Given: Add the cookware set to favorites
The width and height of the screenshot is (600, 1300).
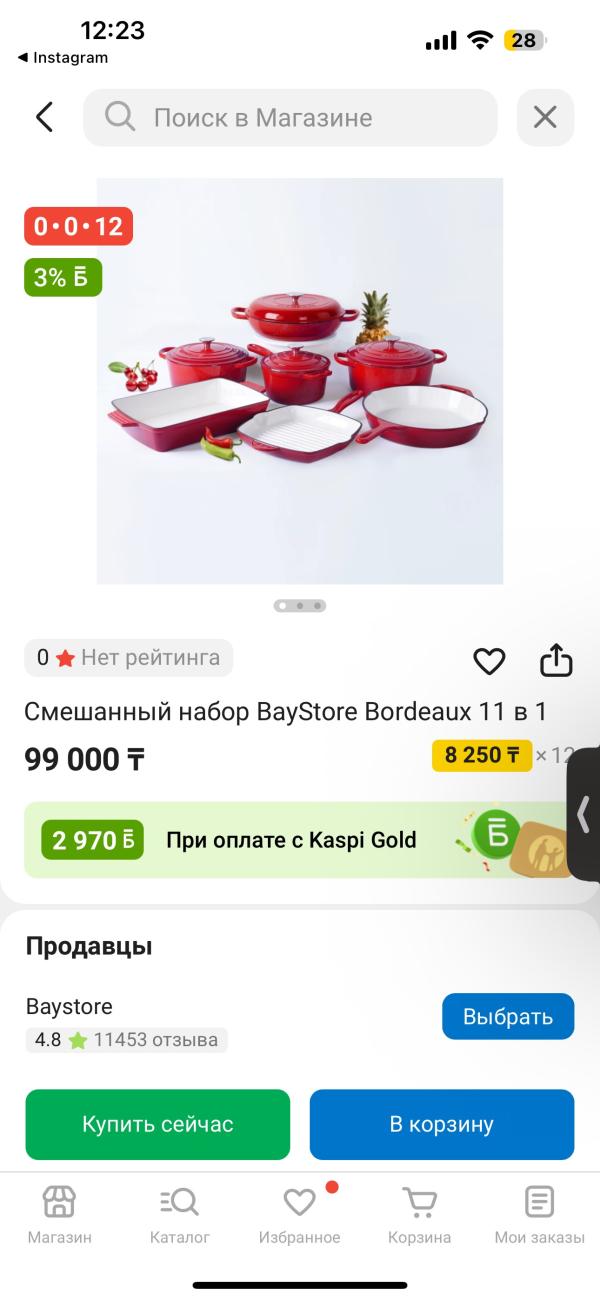Looking at the screenshot, I should 489,661.
